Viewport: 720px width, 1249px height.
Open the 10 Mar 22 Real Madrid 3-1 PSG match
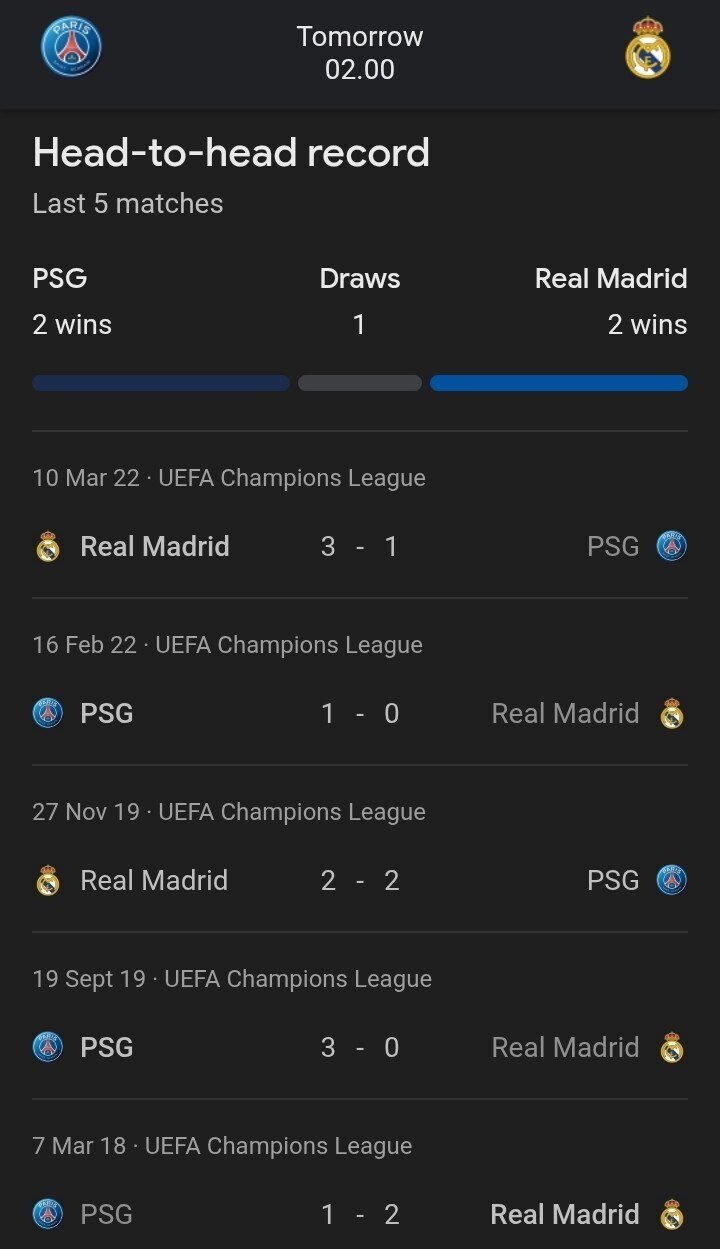(360, 515)
